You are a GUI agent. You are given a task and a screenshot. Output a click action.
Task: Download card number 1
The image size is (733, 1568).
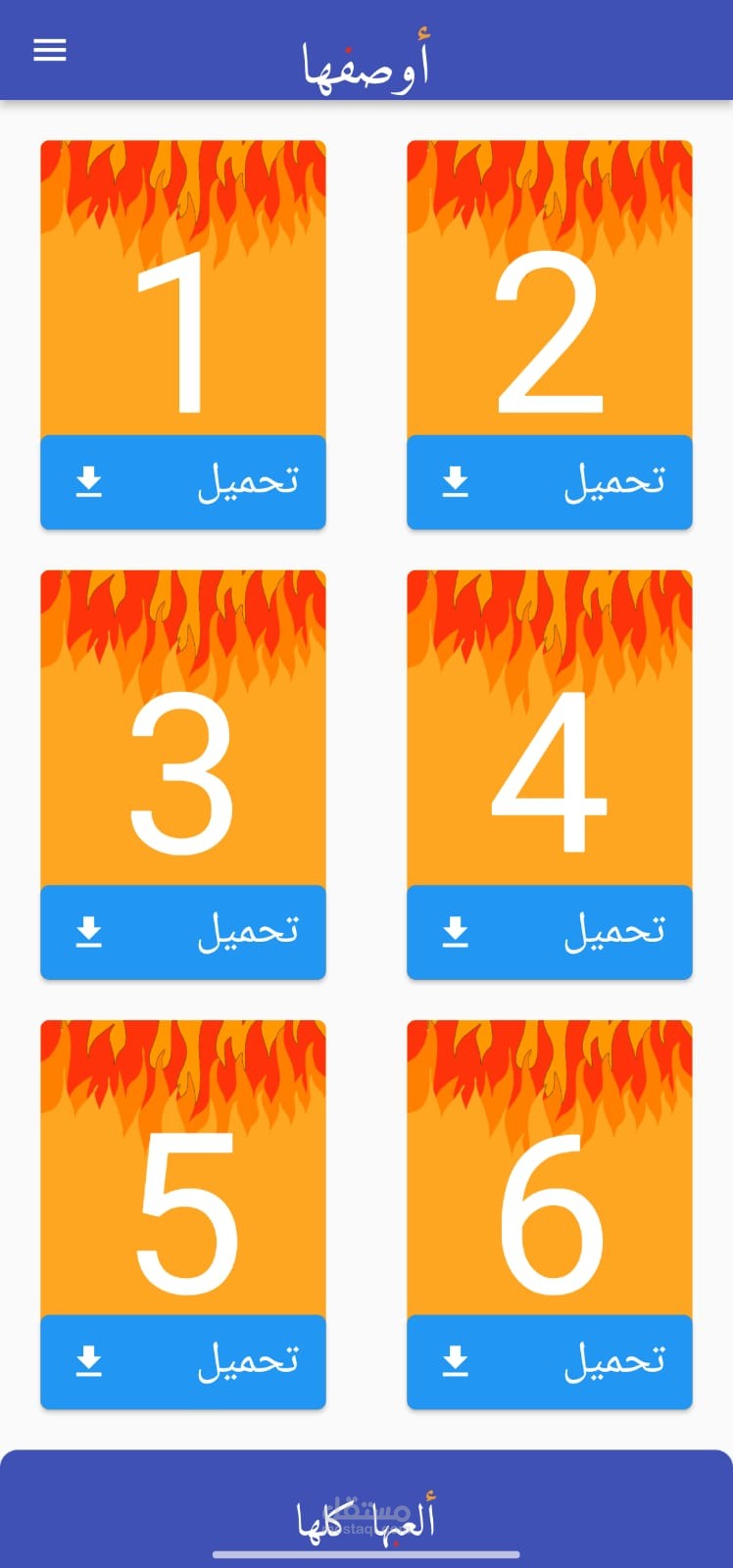click(183, 482)
